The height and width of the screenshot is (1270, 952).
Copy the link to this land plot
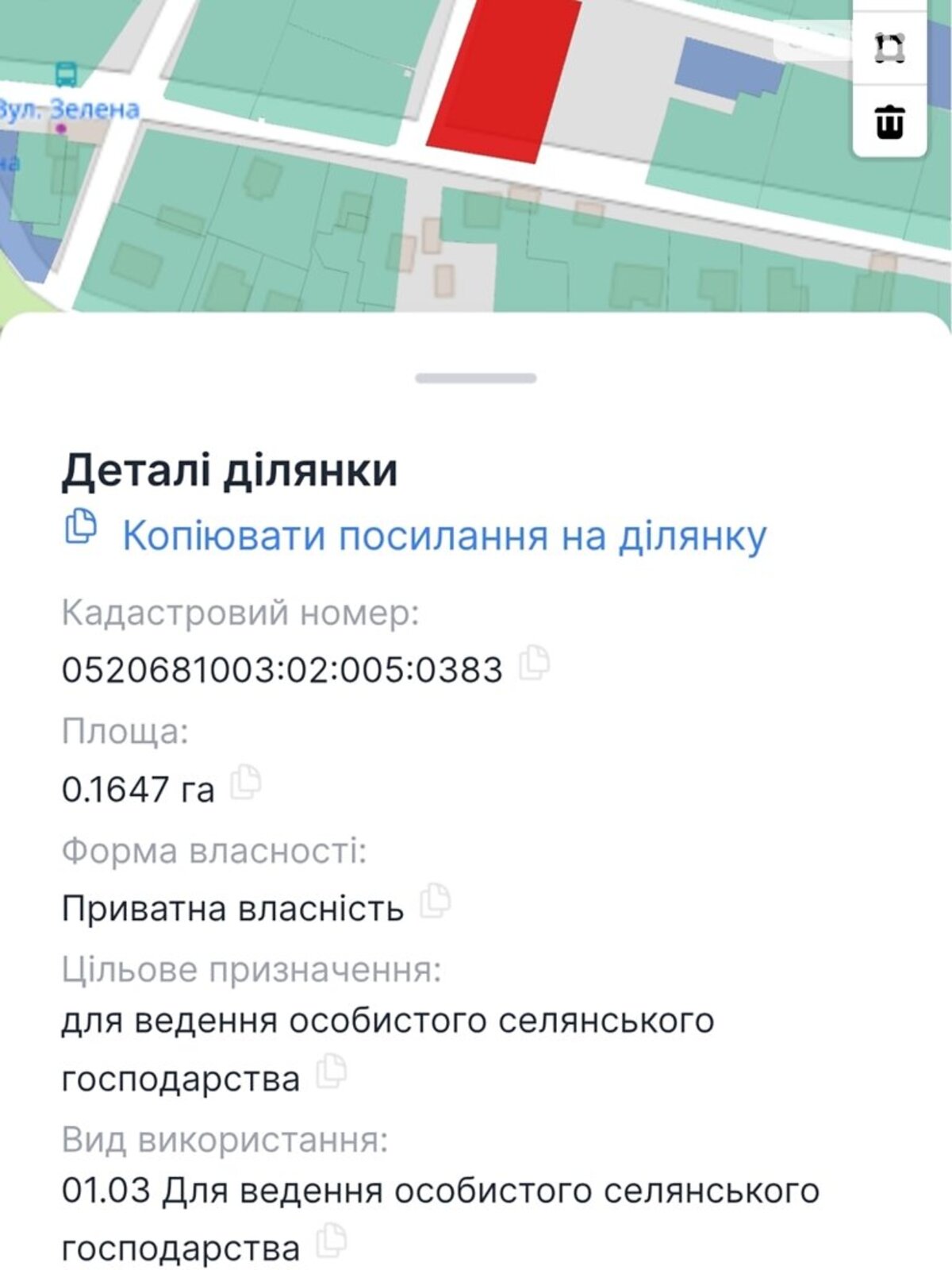[443, 536]
